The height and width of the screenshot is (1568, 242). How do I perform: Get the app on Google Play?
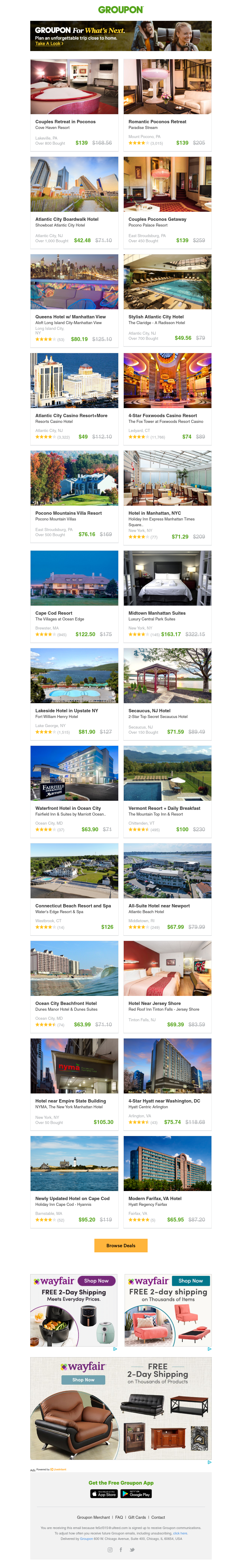coord(136,1494)
